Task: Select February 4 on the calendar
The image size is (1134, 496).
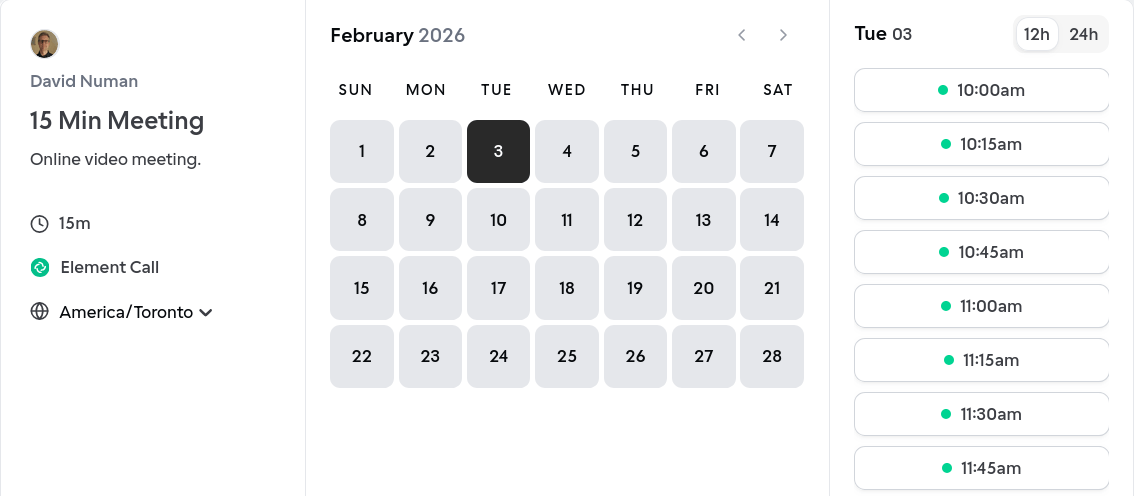Action: [567, 152]
